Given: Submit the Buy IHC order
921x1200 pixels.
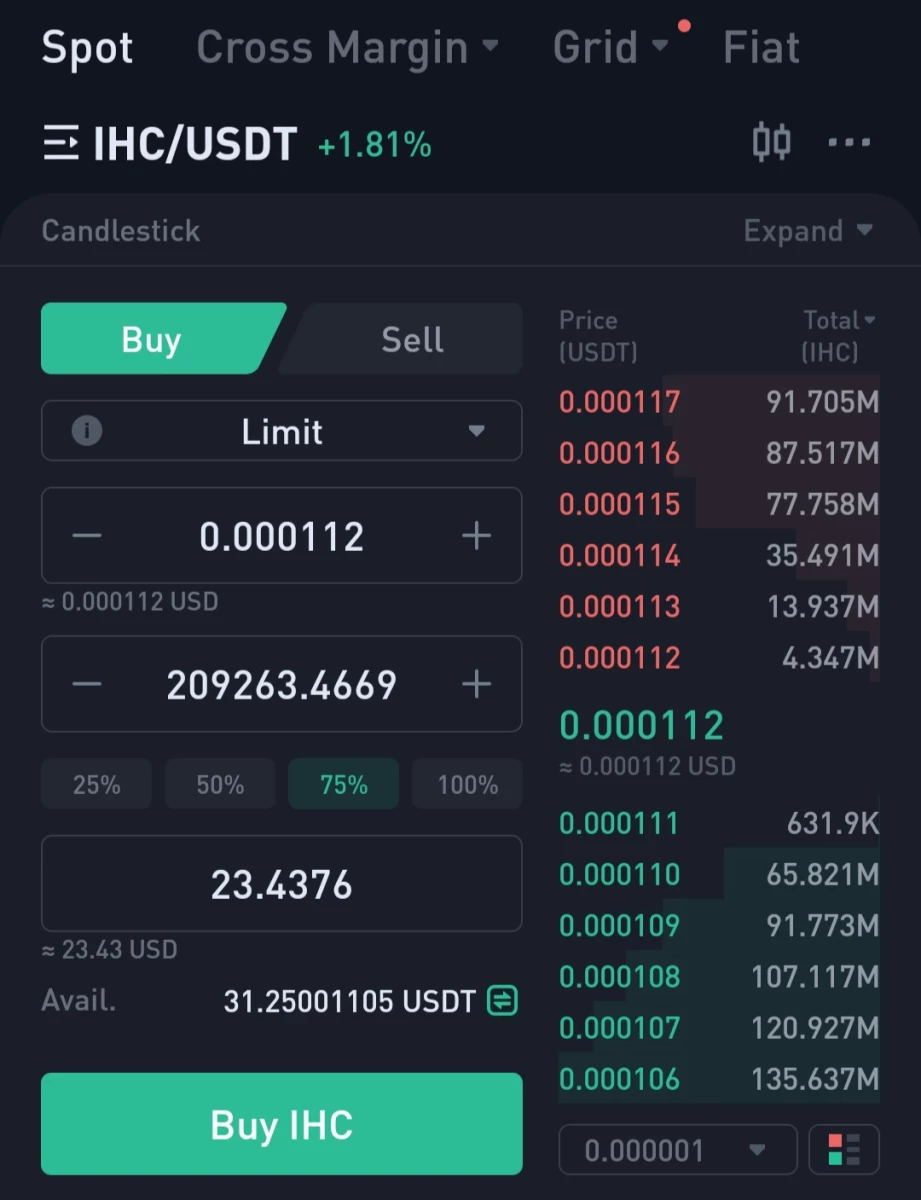Looking at the screenshot, I should tap(281, 1124).
